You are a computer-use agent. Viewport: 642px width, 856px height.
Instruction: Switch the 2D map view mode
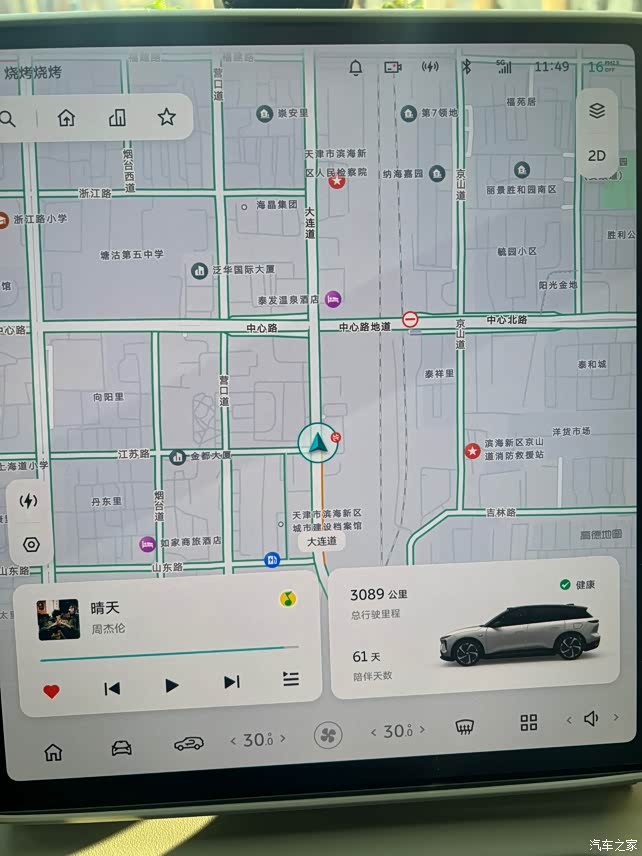coord(597,156)
